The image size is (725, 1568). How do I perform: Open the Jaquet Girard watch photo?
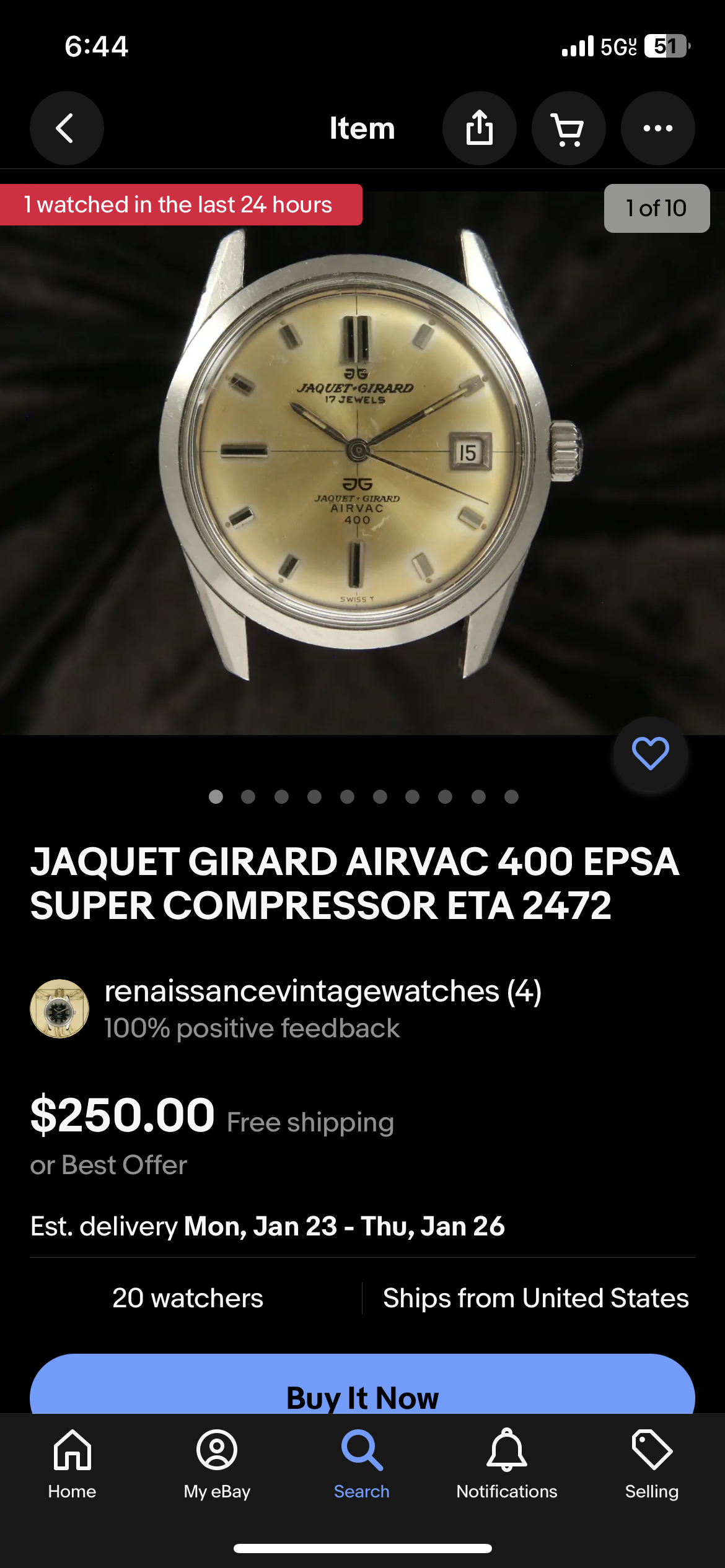click(x=362, y=458)
